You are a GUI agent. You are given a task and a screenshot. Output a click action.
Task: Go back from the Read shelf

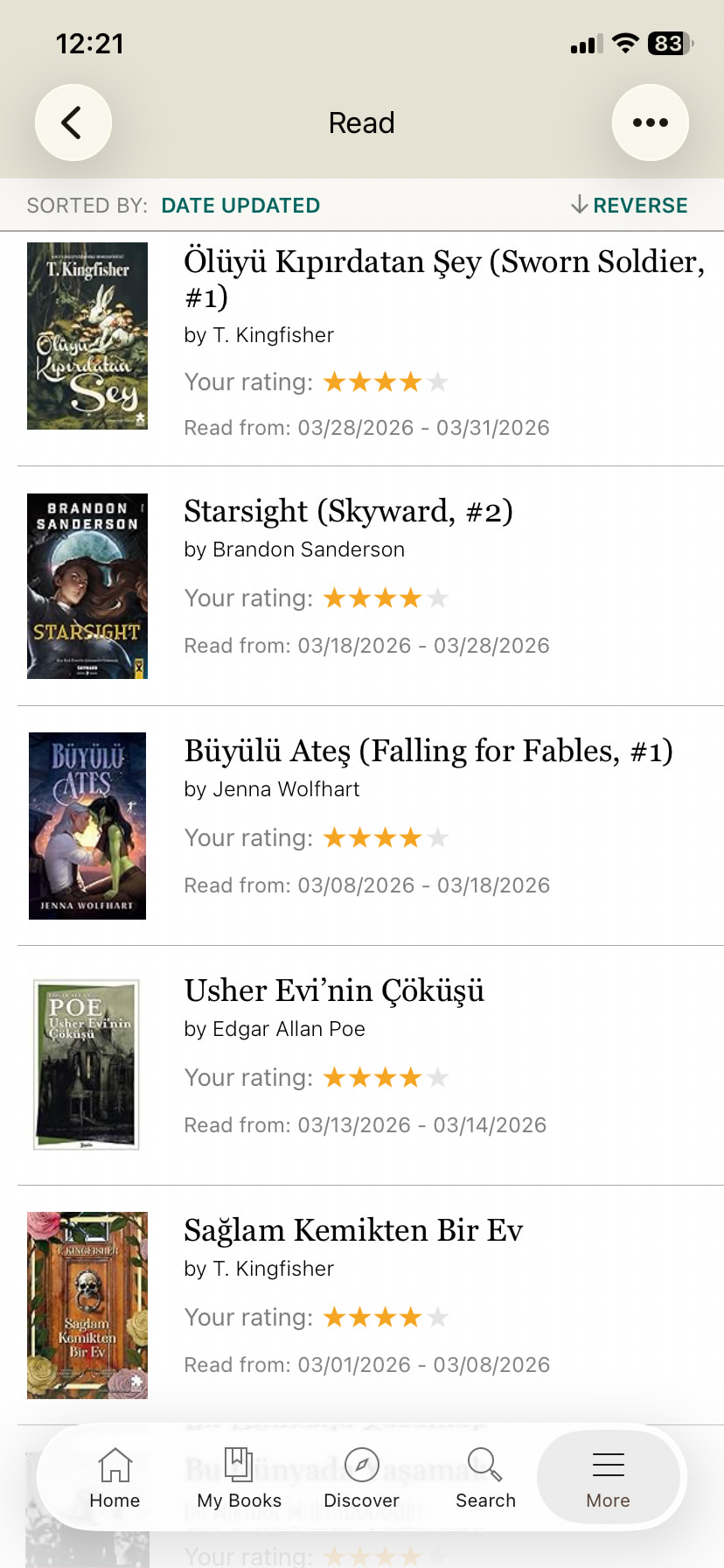pos(73,122)
